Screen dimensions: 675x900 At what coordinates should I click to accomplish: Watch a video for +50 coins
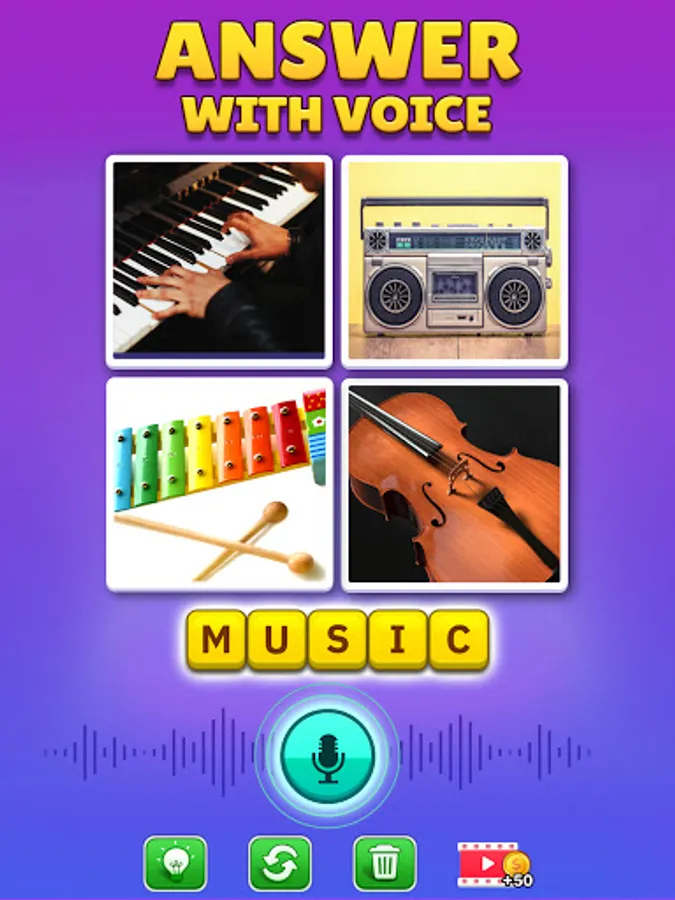click(x=495, y=864)
